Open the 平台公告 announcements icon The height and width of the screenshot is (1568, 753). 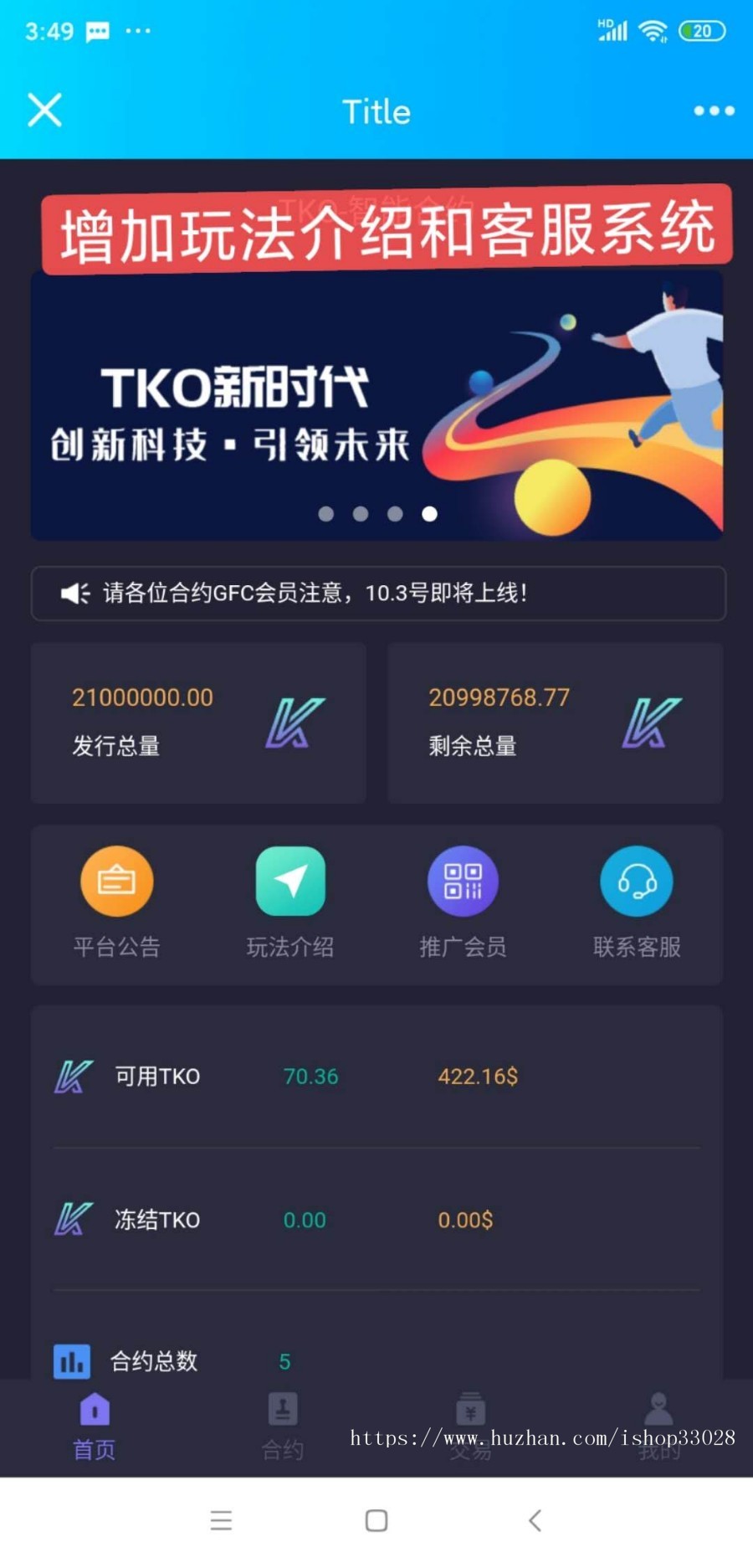tap(117, 881)
